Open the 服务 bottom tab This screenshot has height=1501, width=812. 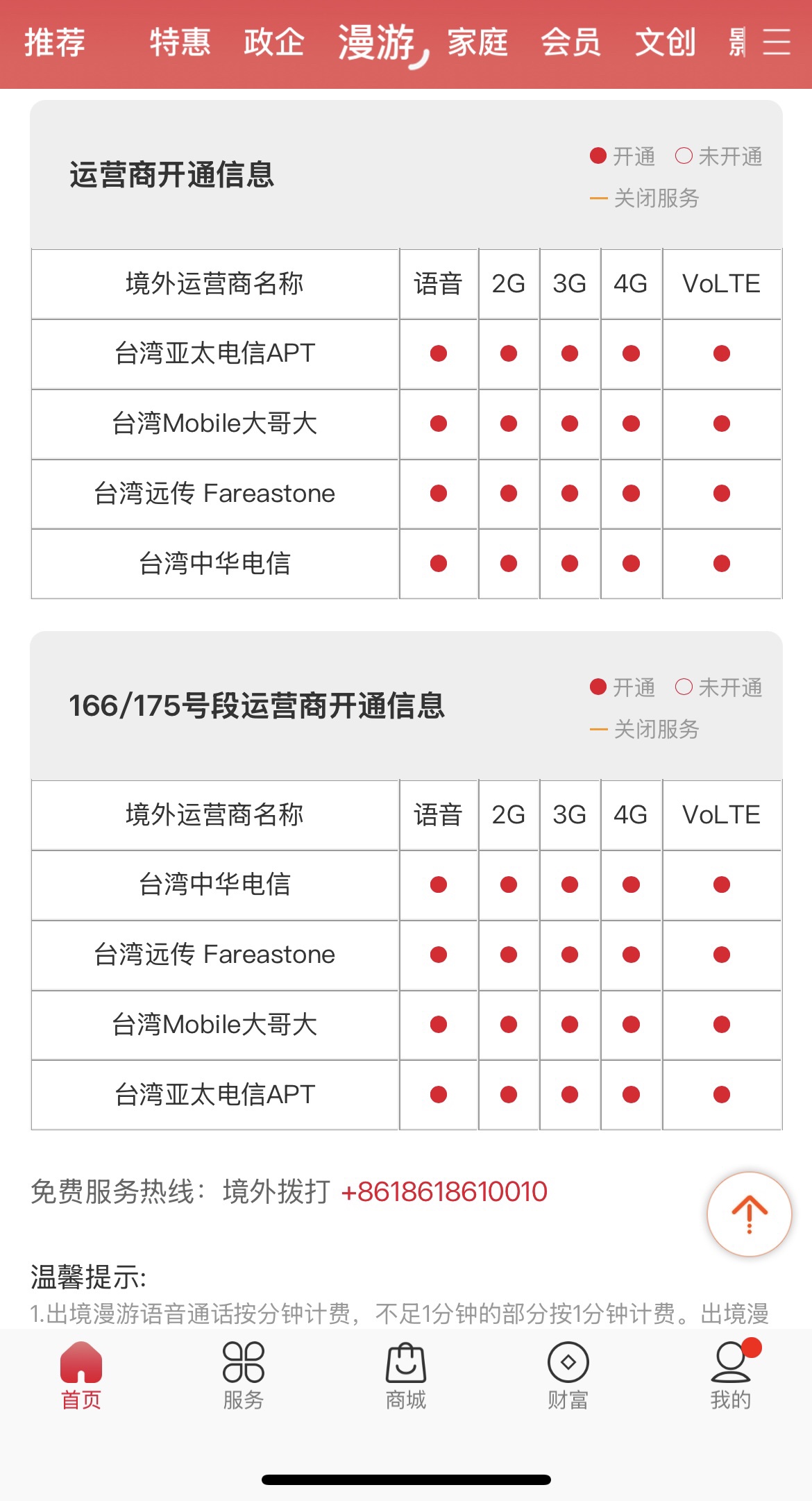tap(244, 1376)
